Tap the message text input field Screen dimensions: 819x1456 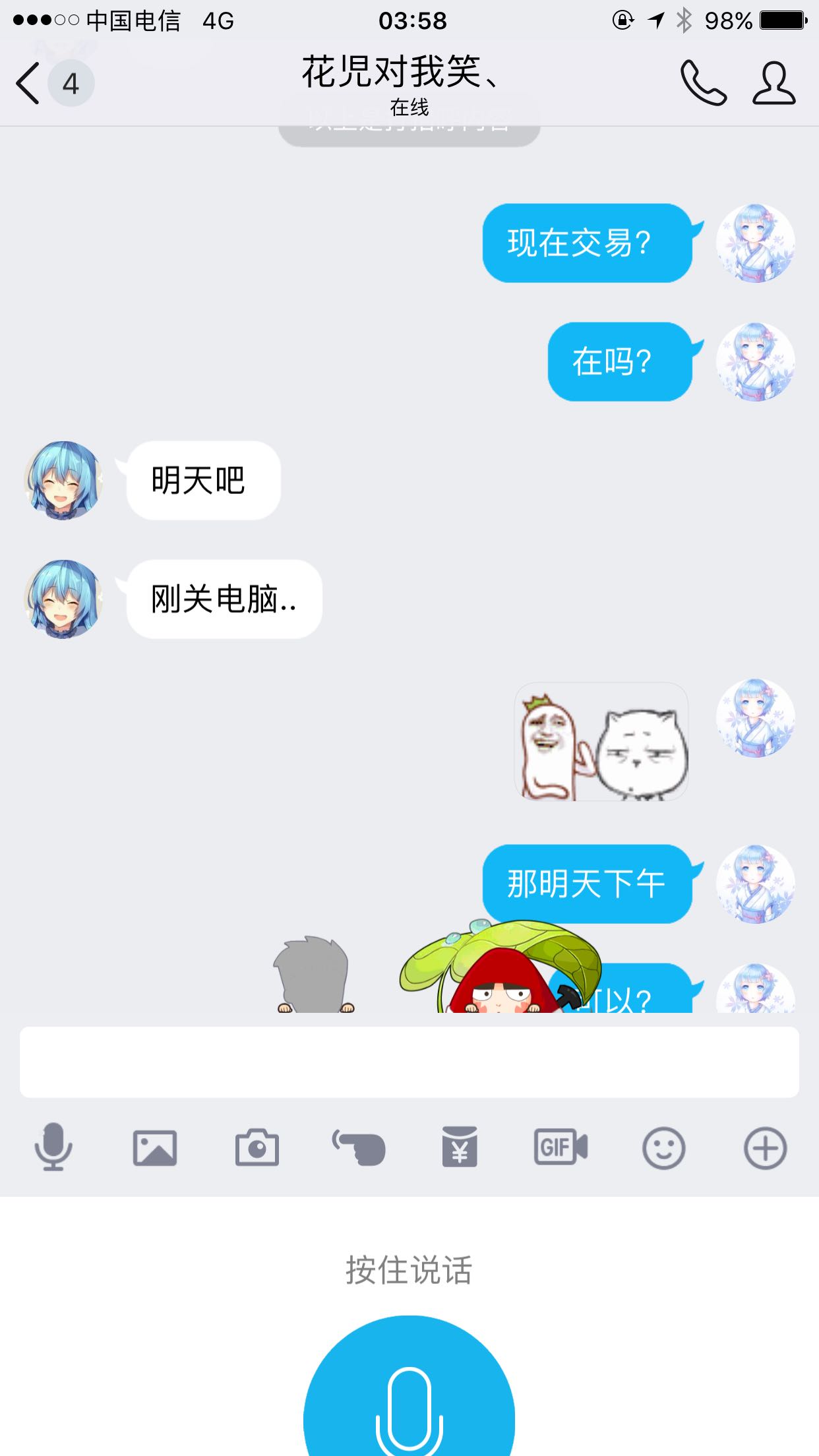[x=409, y=1062]
